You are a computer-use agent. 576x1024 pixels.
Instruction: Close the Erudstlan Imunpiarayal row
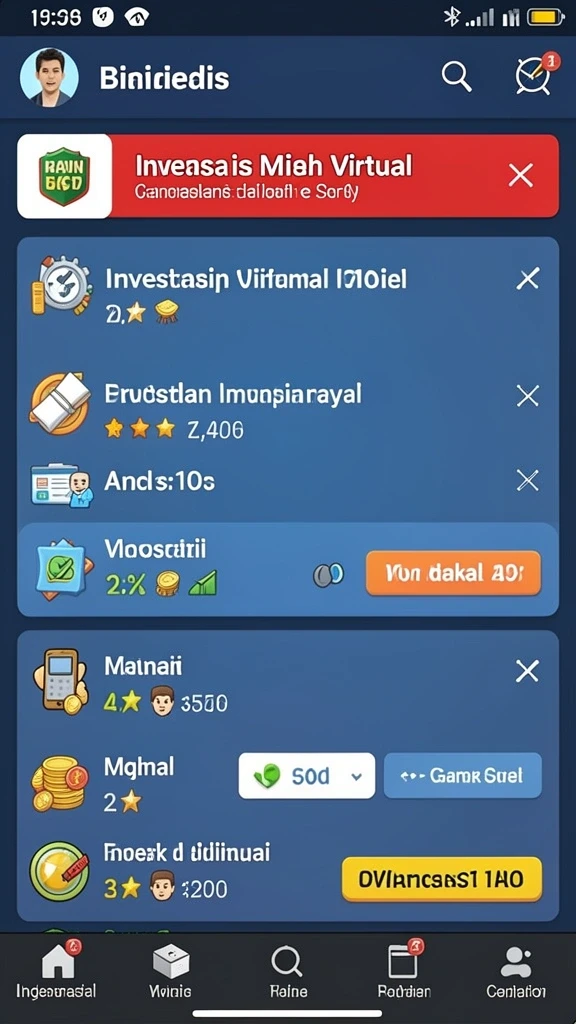pos(528,396)
